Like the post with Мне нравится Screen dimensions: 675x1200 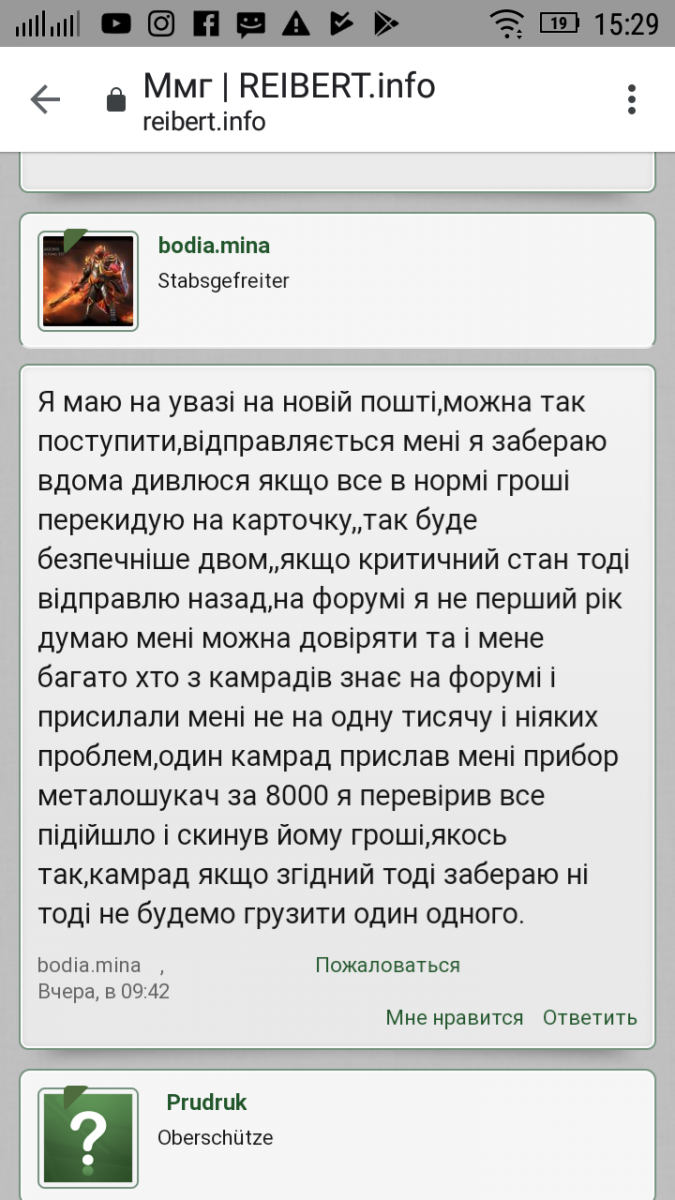454,1018
